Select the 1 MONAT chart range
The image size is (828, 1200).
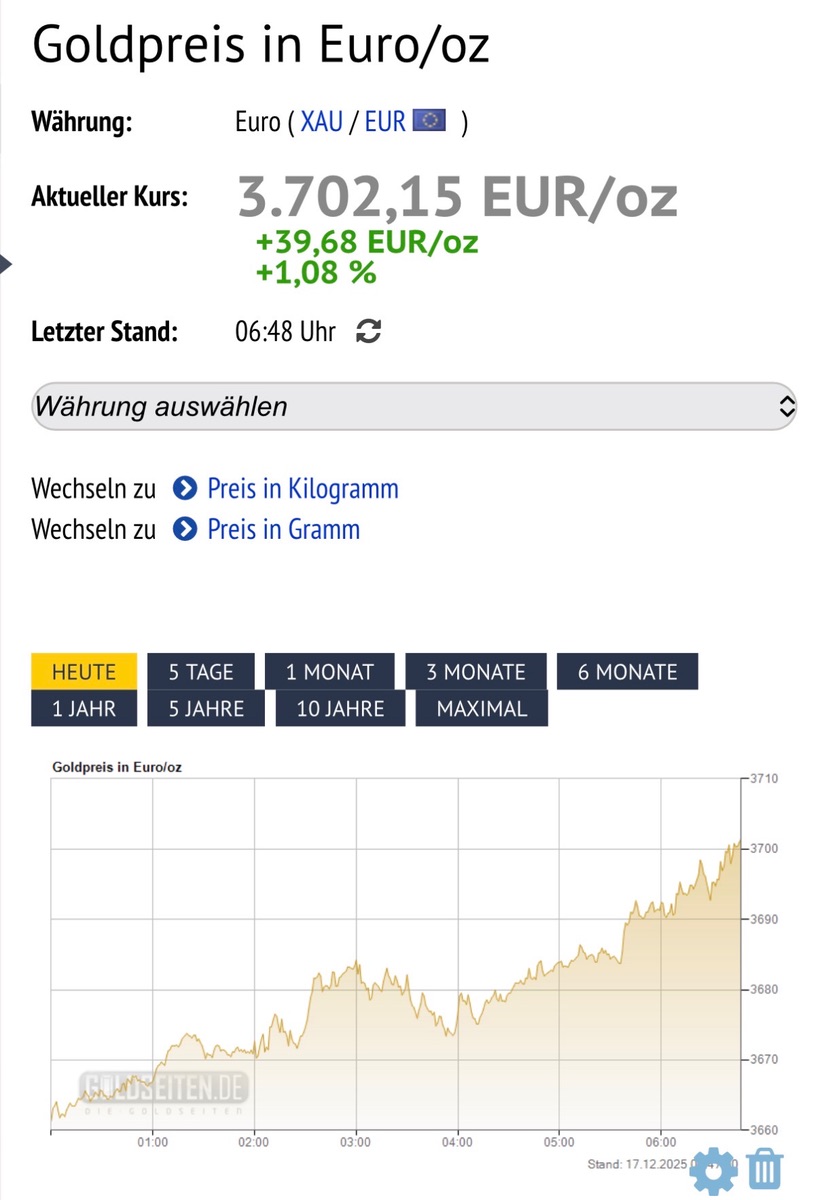click(330, 672)
